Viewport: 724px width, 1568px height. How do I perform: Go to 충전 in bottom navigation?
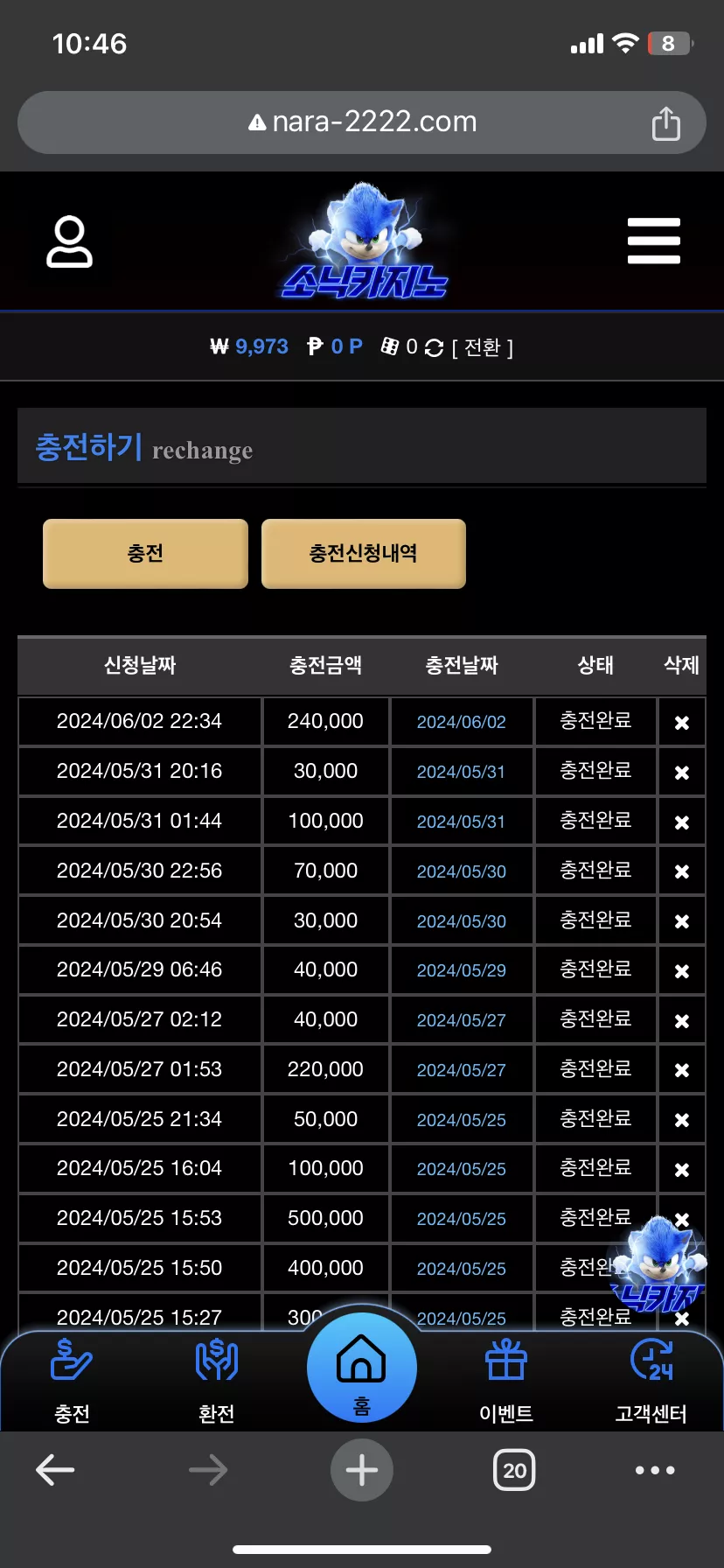[73, 1381]
